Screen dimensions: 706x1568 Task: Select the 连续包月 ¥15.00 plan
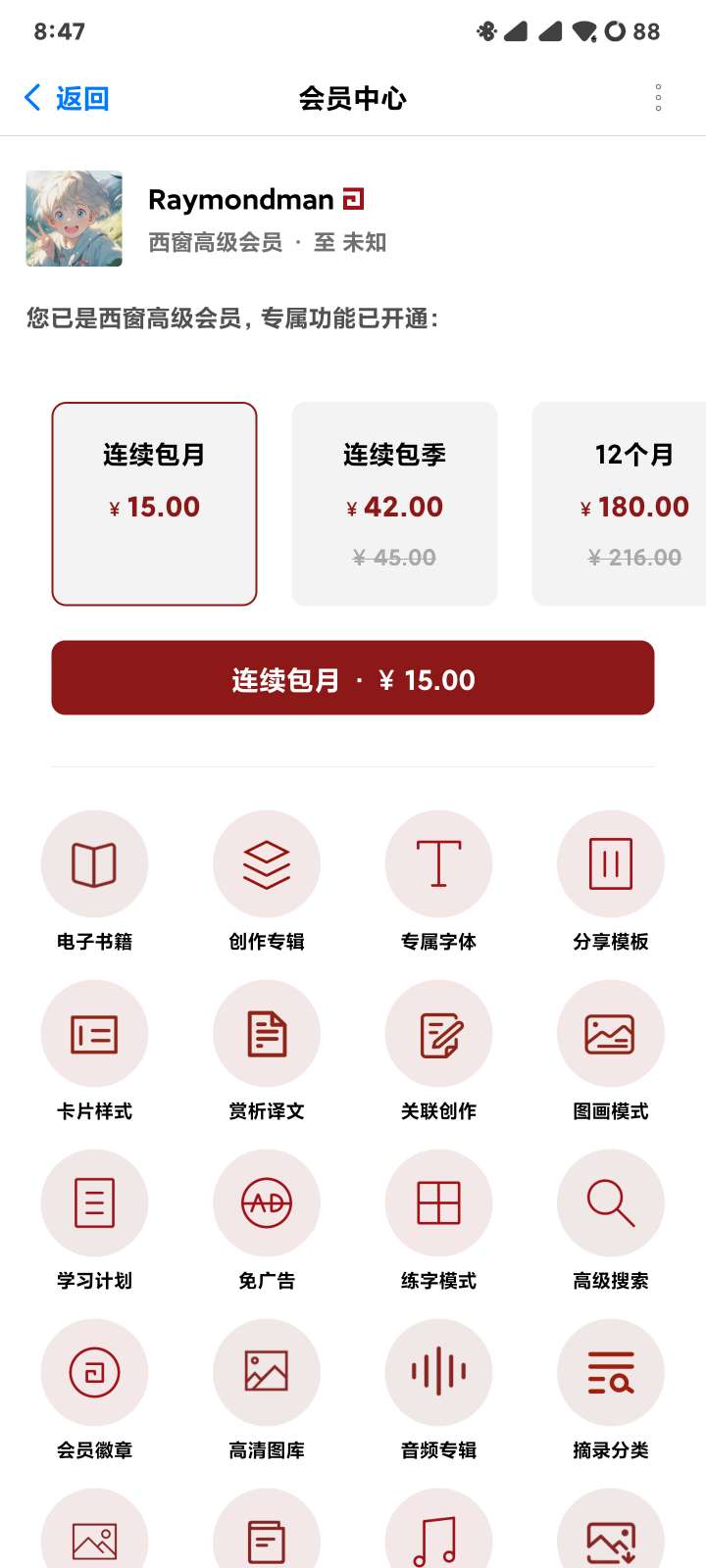pyautogui.click(x=154, y=504)
